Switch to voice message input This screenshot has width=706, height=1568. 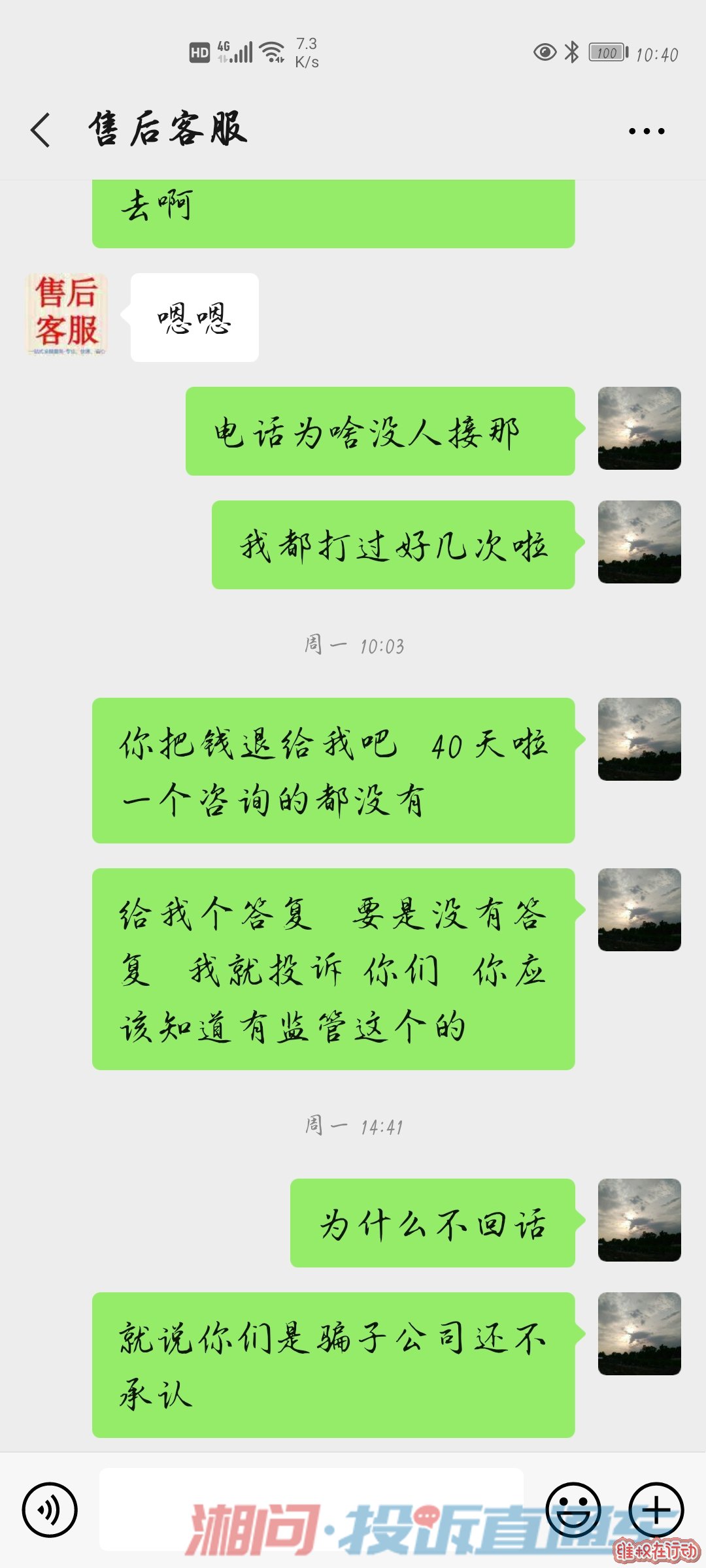coord(50,1510)
